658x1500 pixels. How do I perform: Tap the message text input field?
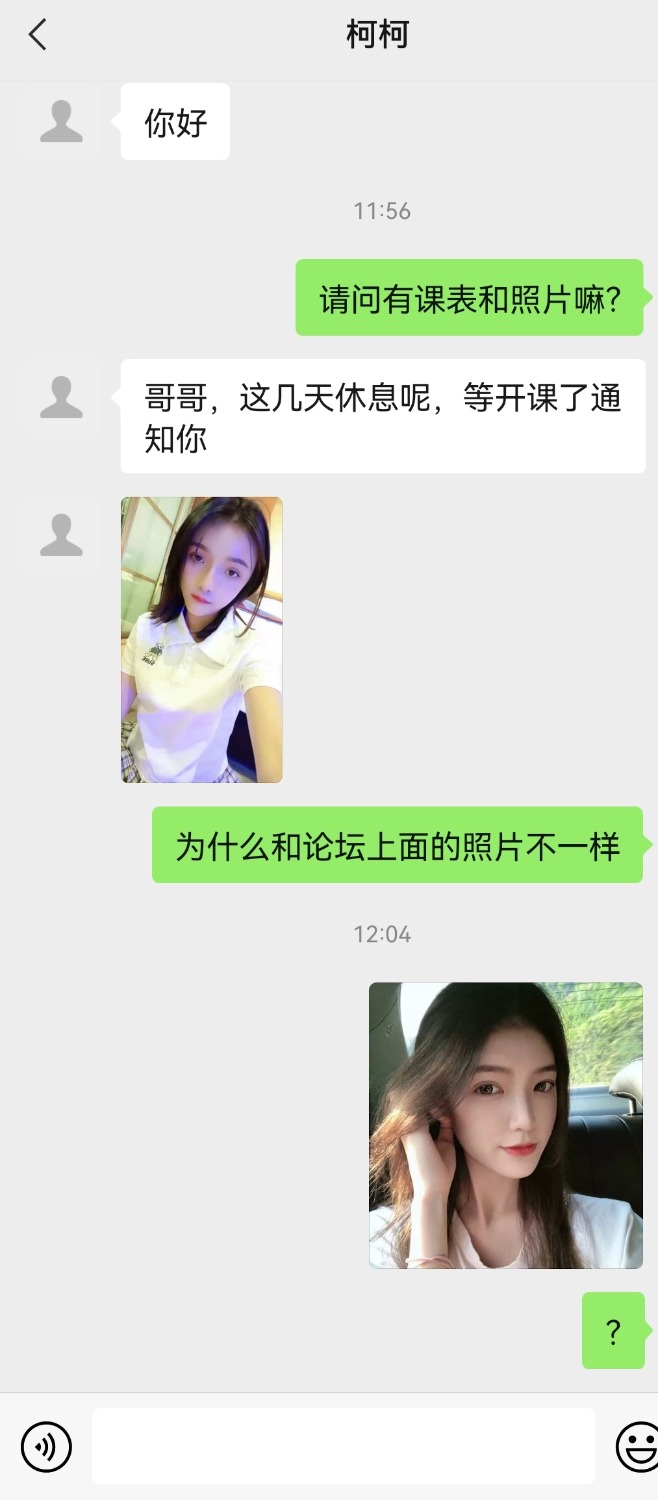[343, 1446]
